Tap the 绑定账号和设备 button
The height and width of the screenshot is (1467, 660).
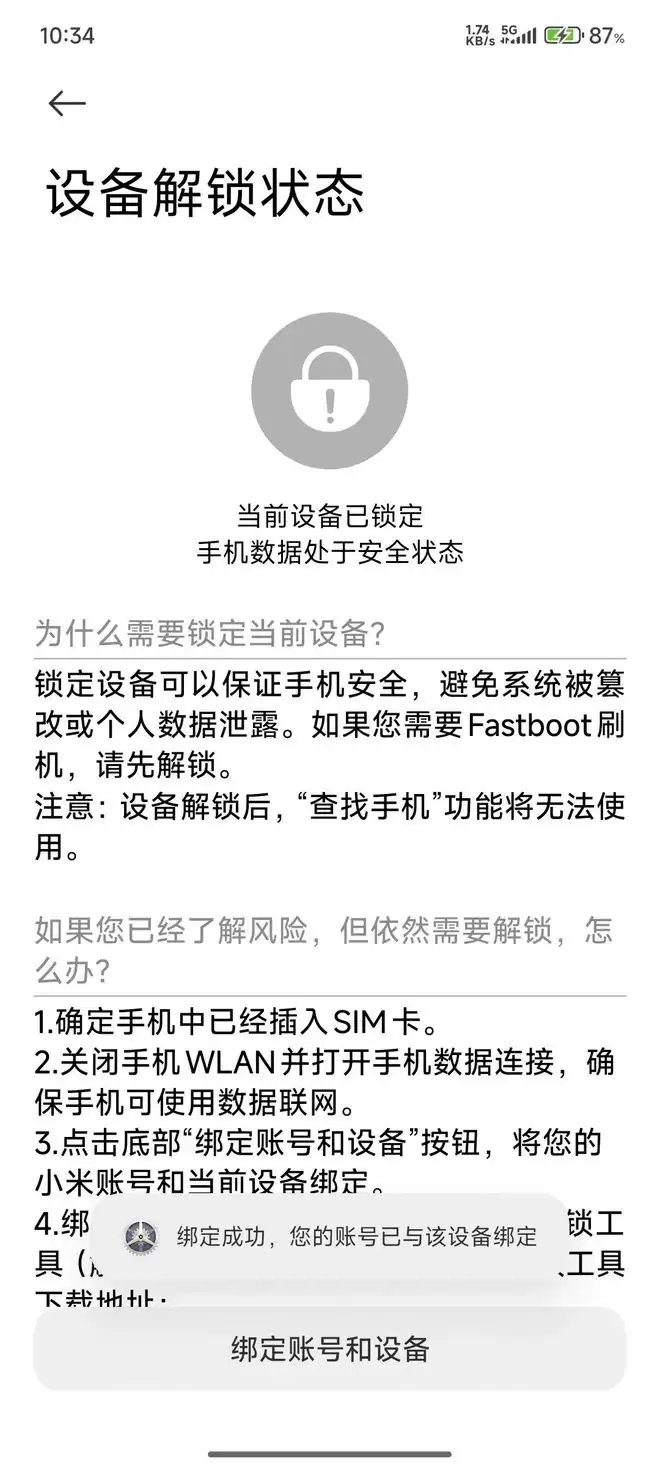[x=330, y=1349]
